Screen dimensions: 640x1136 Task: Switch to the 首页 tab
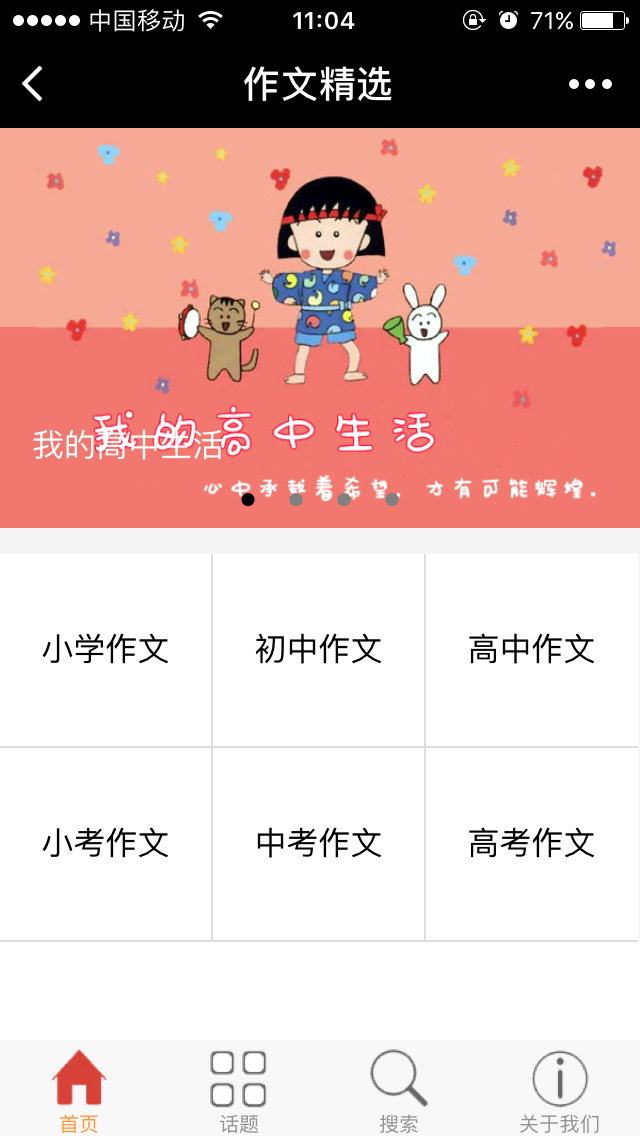[x=79, y=1090]
